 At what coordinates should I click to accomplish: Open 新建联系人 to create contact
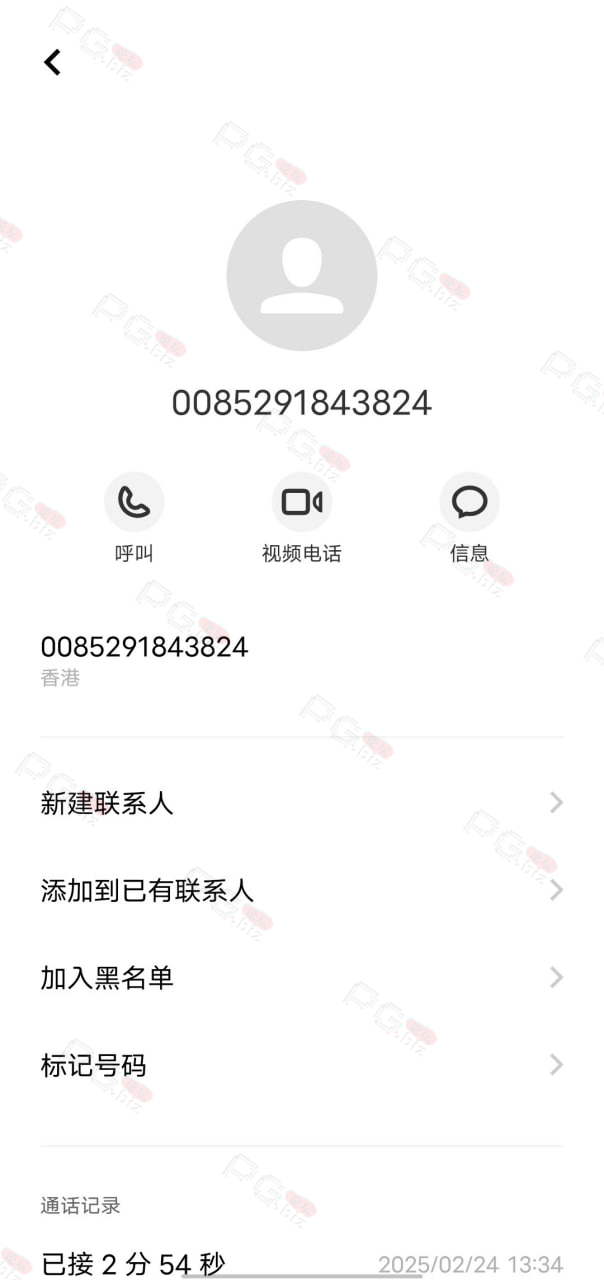302,803
